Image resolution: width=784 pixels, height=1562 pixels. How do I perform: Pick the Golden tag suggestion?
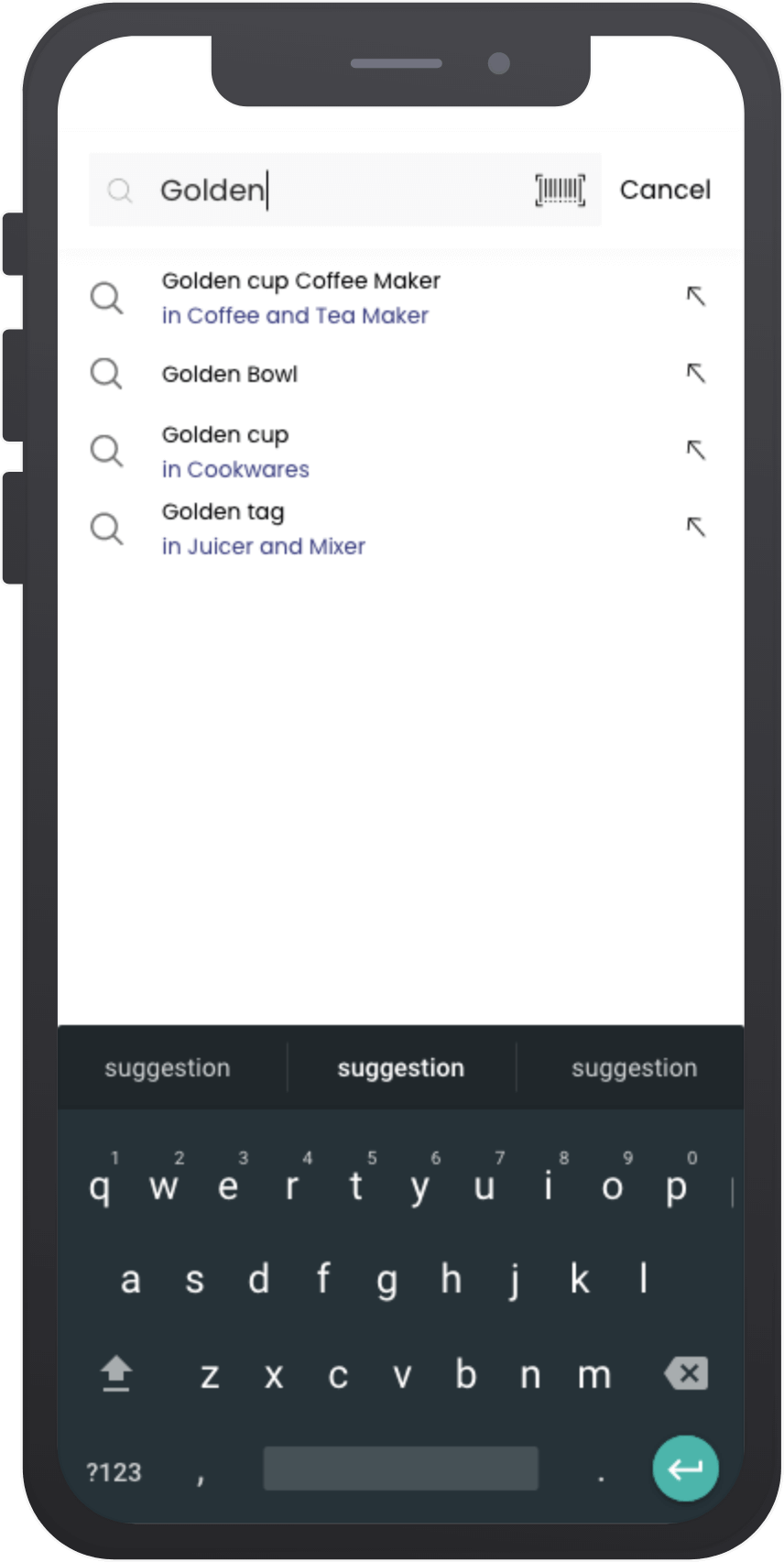point(401,528)
